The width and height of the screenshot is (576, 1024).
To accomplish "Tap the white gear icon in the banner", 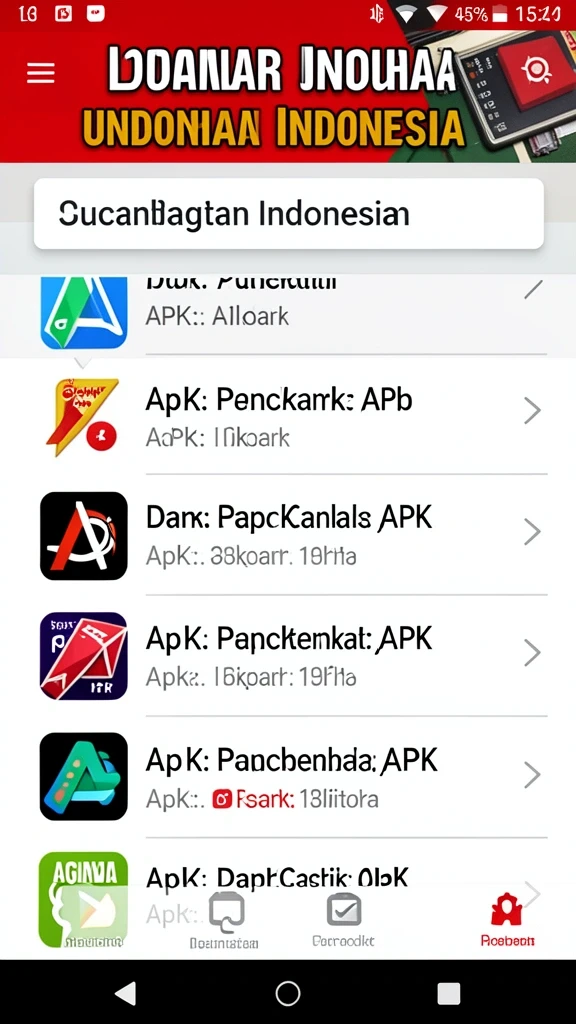I will 537,69.
